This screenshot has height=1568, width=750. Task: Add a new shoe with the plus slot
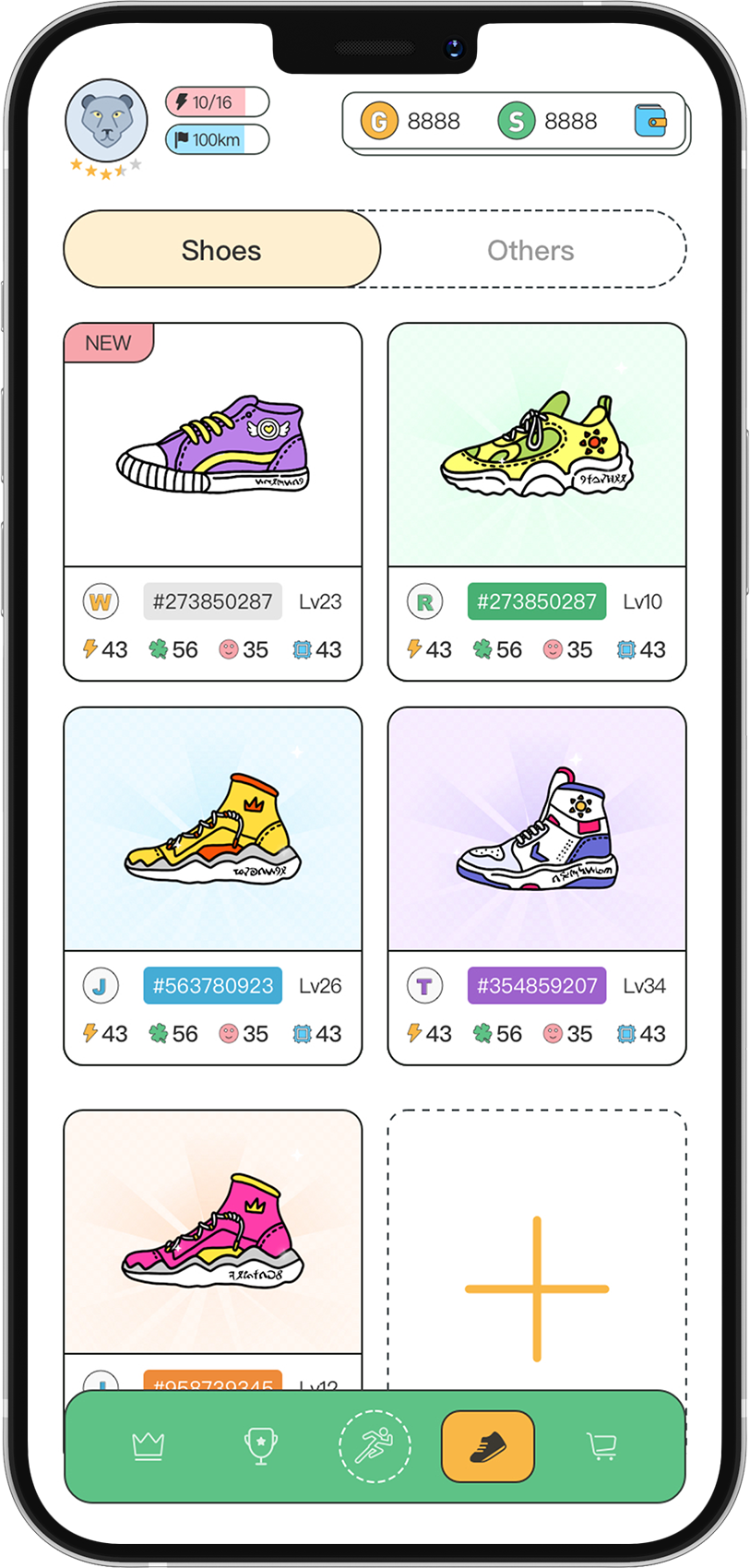click(537, 1250)
